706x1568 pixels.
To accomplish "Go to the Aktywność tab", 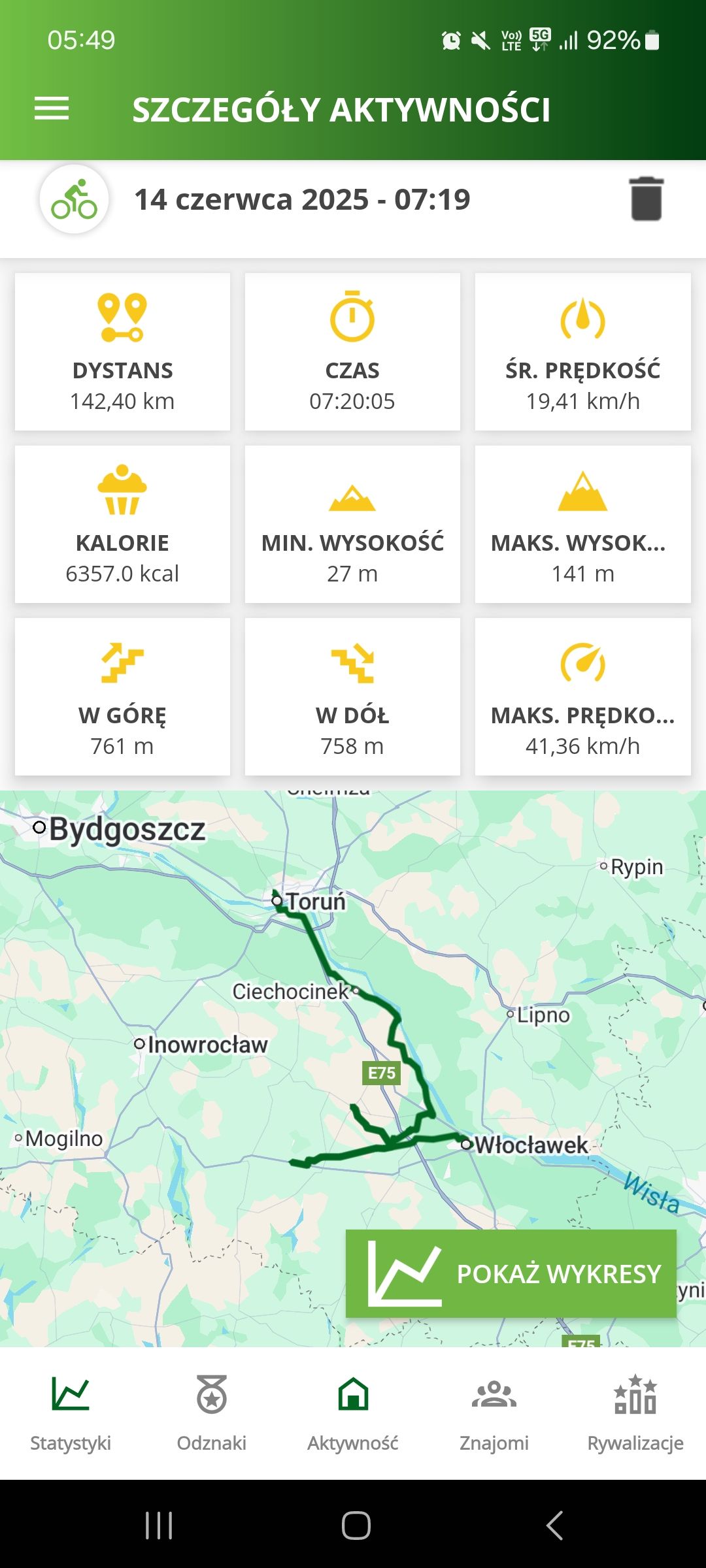I will click(x=353, y=1413).
